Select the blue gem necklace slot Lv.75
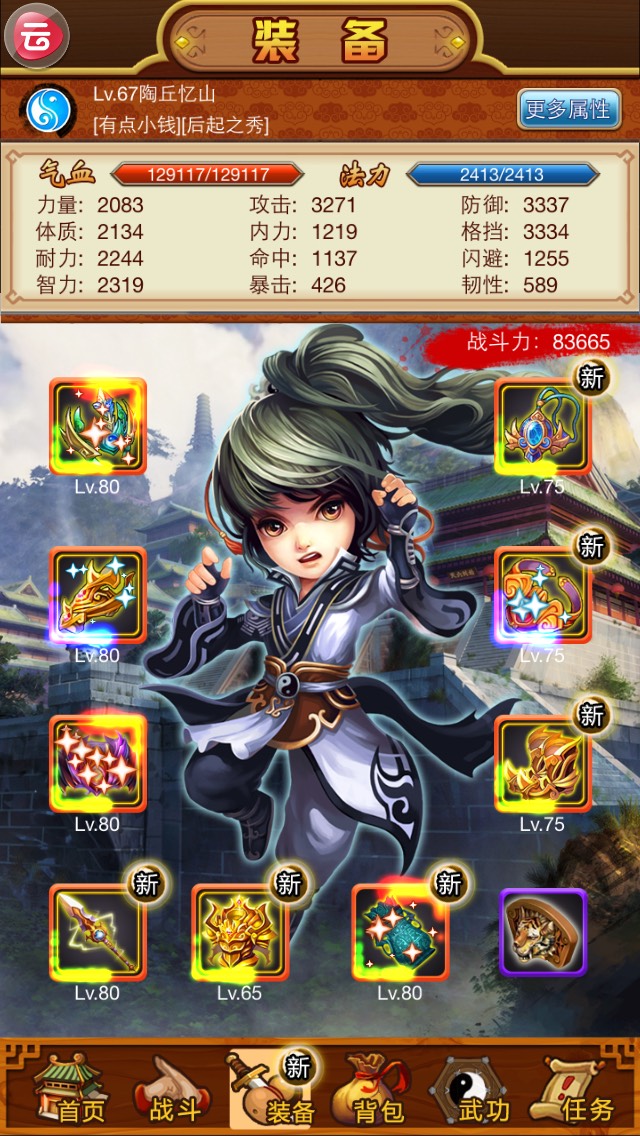 click(x=542, y=426)
